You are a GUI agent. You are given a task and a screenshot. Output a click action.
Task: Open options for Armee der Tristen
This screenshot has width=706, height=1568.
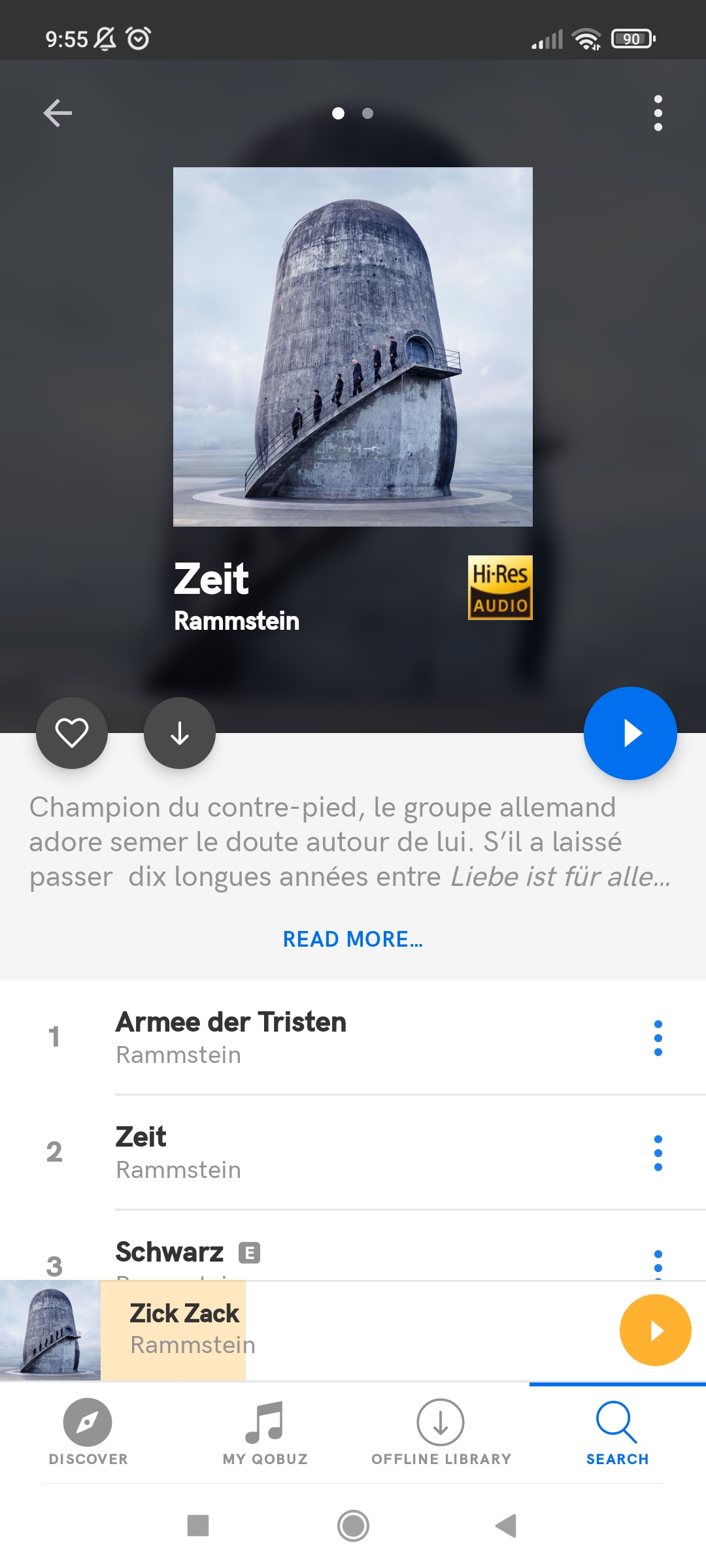[658, 1037]
